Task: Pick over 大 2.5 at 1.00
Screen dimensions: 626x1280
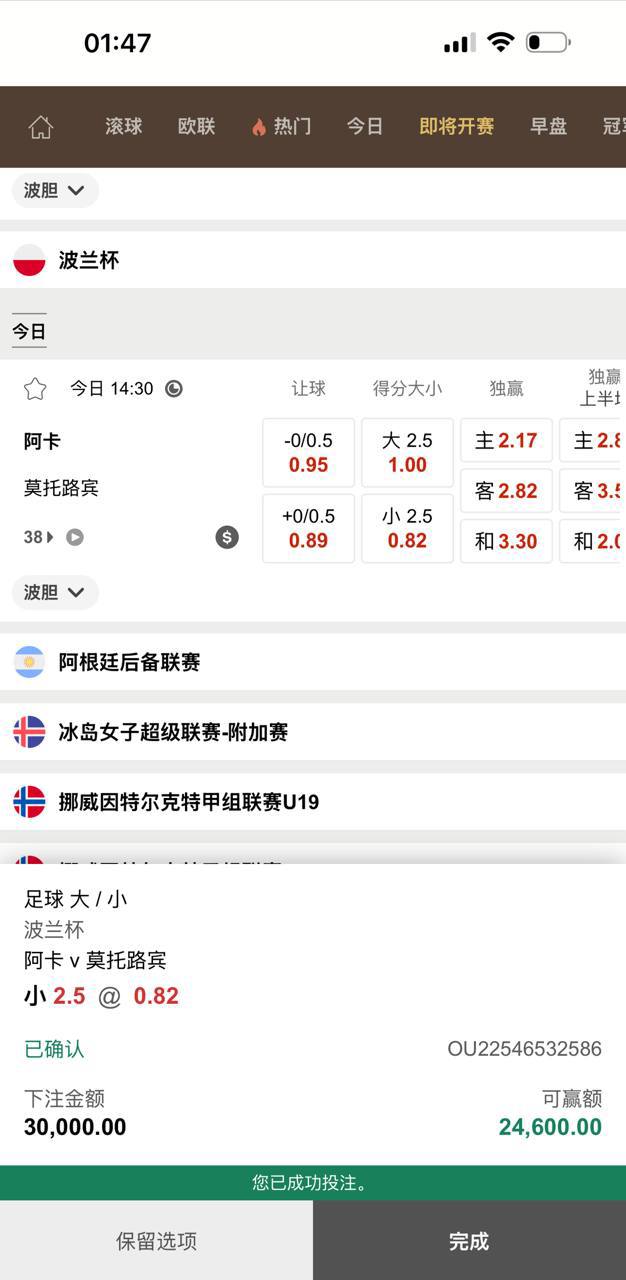Action: [x=407, y=453]
